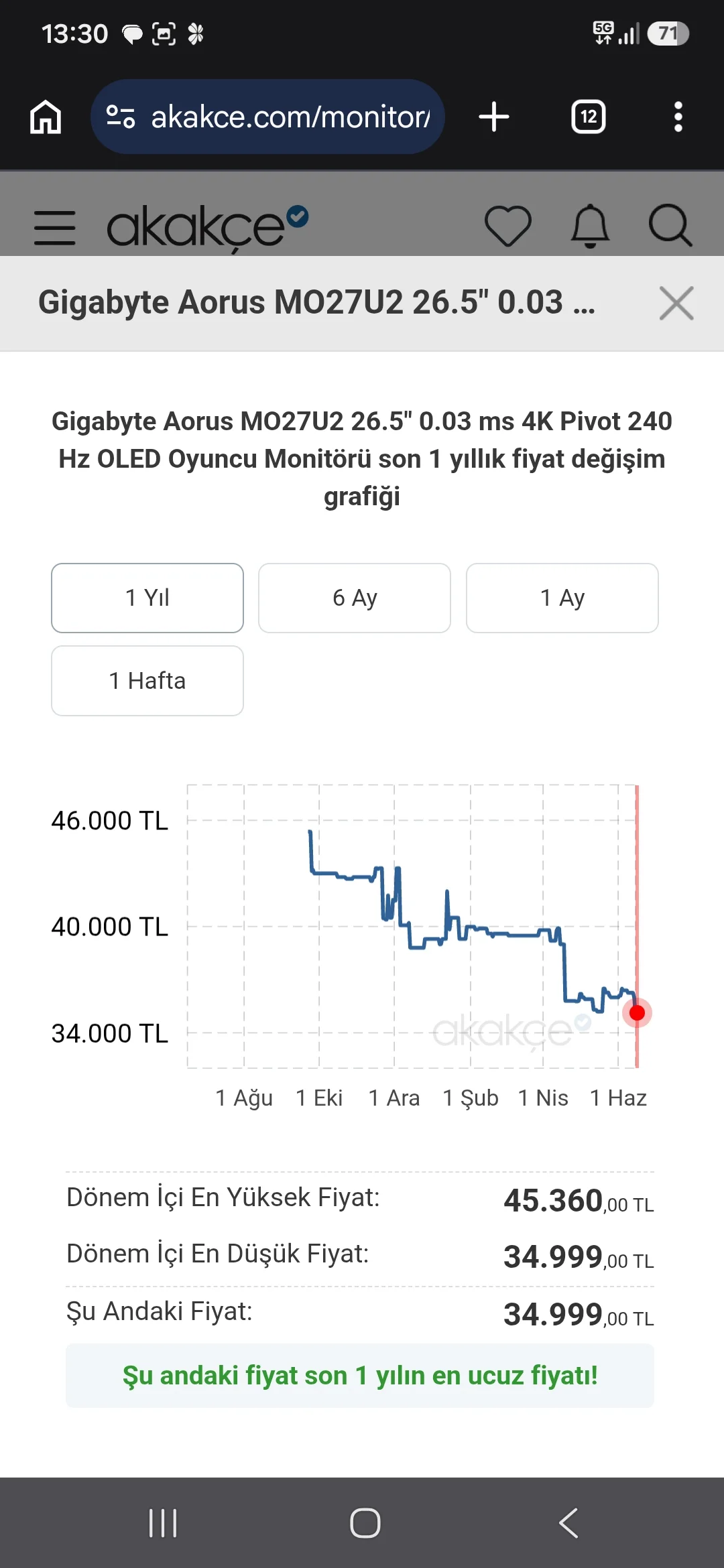The width and height of the screenshot is (724, 1568).
Task: Show the 1 Ay price history
Action: (x=562, y=598)
